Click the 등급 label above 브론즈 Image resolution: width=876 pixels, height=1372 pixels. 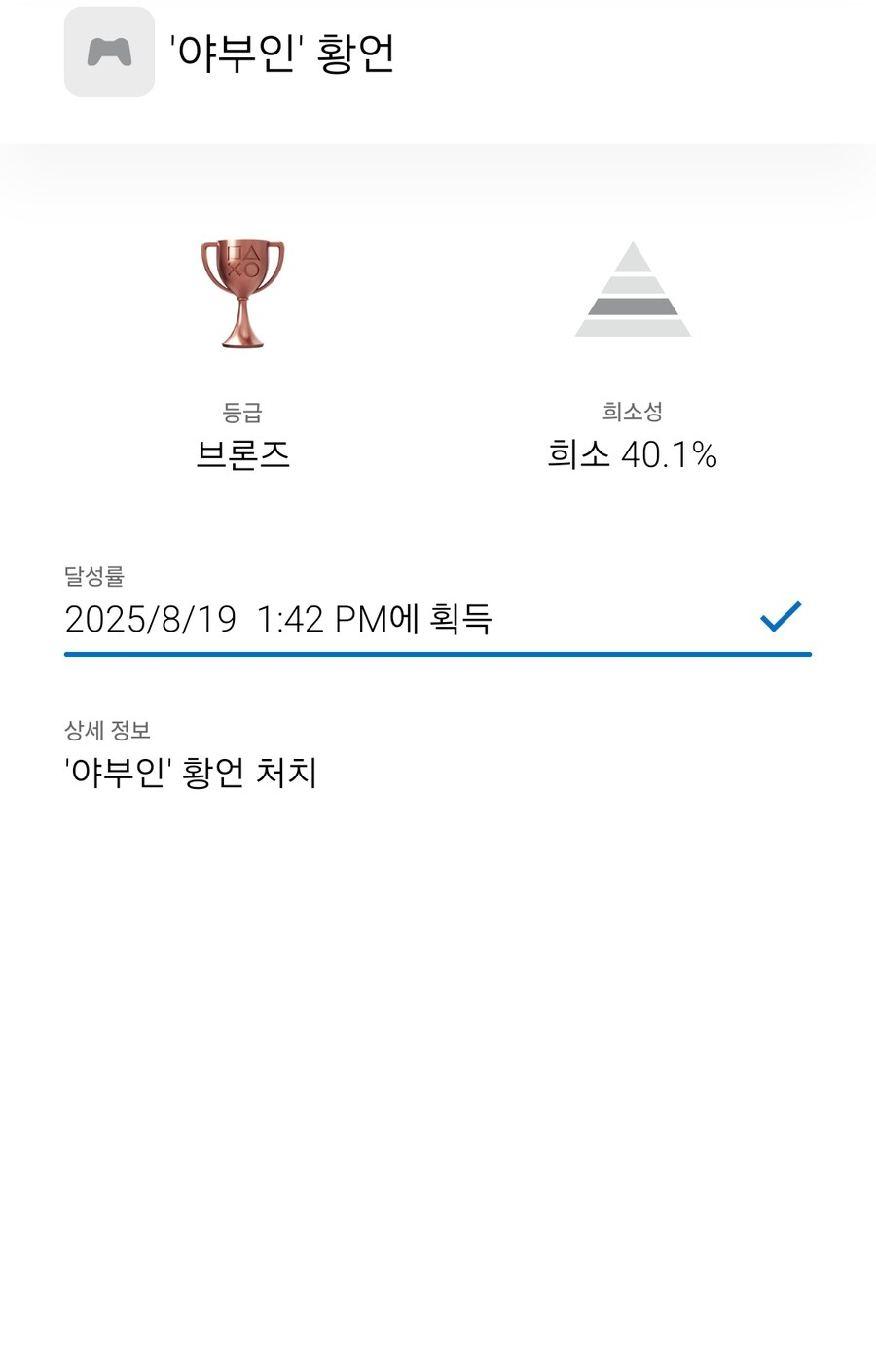pyautogui.click(x=244, y=411)
